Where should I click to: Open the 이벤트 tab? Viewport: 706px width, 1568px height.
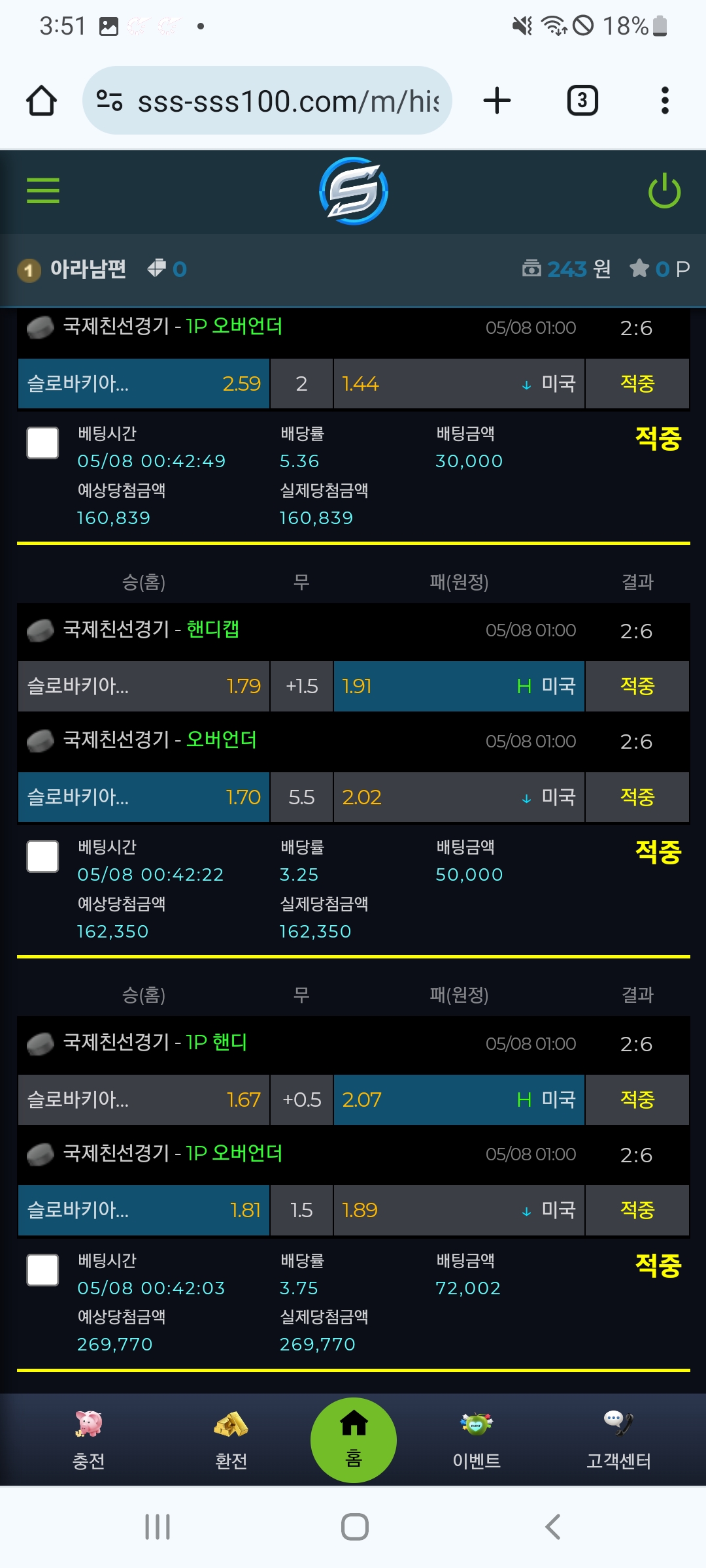(477, 1439)
